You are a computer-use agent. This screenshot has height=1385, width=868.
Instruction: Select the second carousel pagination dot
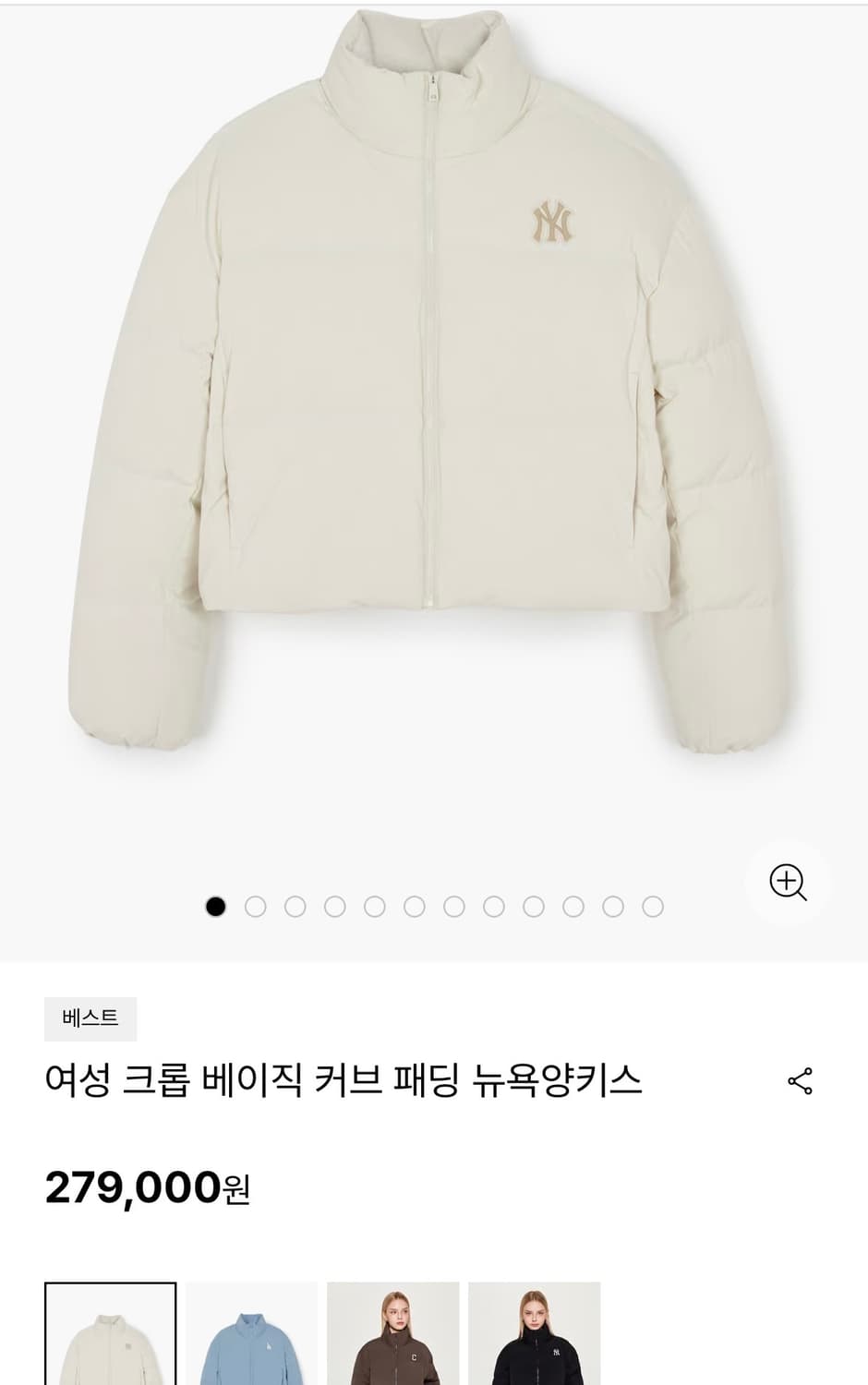256,907
